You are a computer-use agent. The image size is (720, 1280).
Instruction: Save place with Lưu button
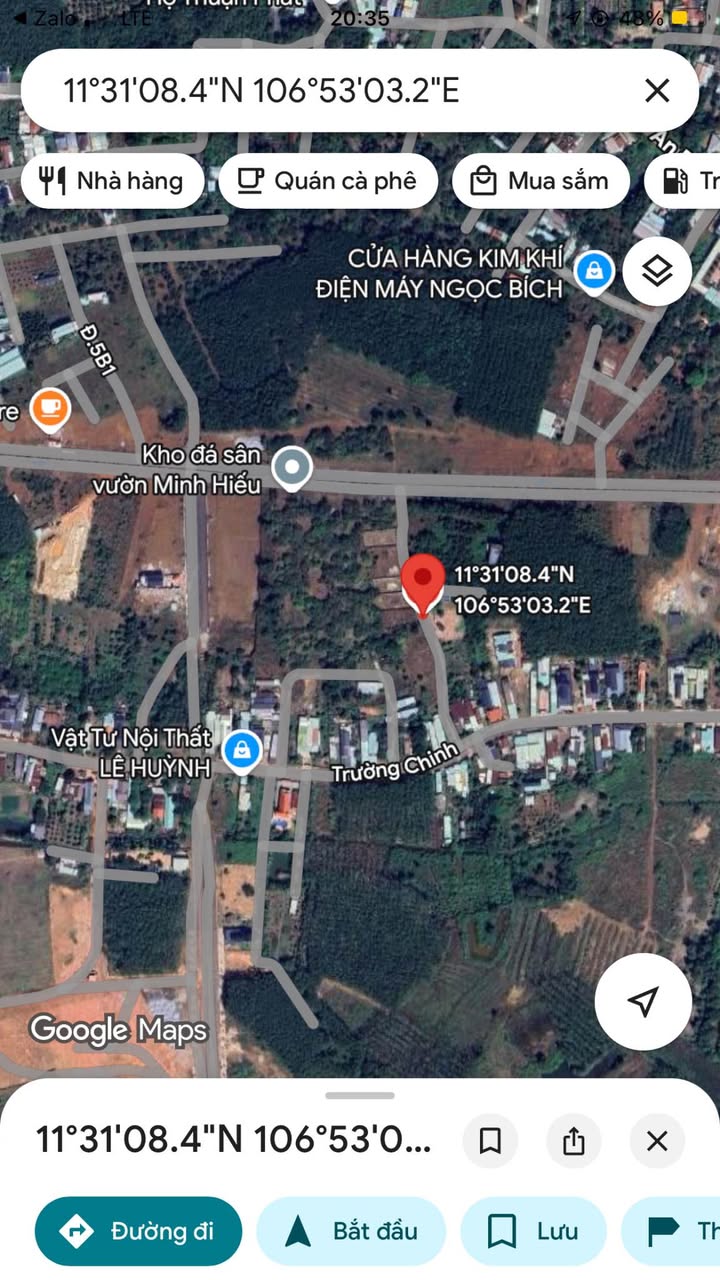click(533, 1231)
